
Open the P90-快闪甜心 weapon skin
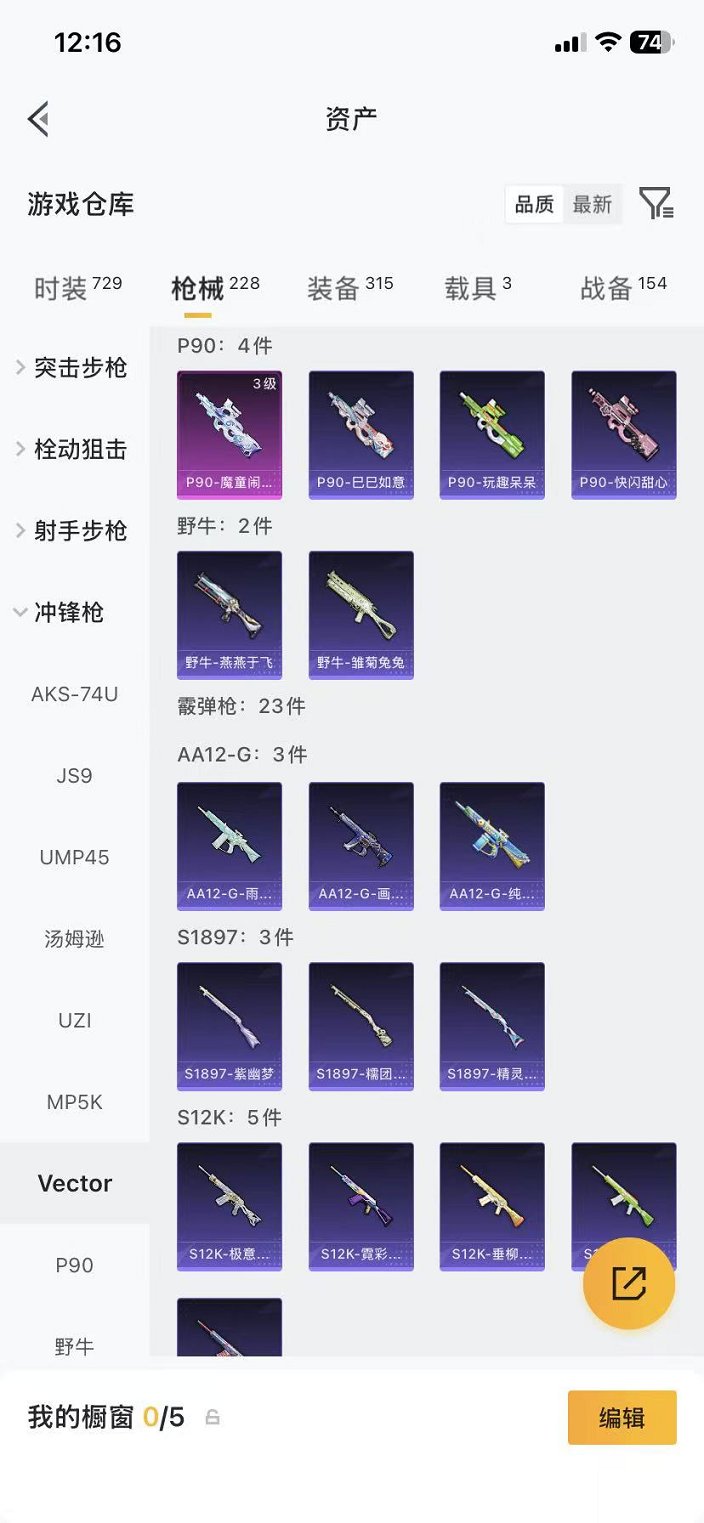623,435
